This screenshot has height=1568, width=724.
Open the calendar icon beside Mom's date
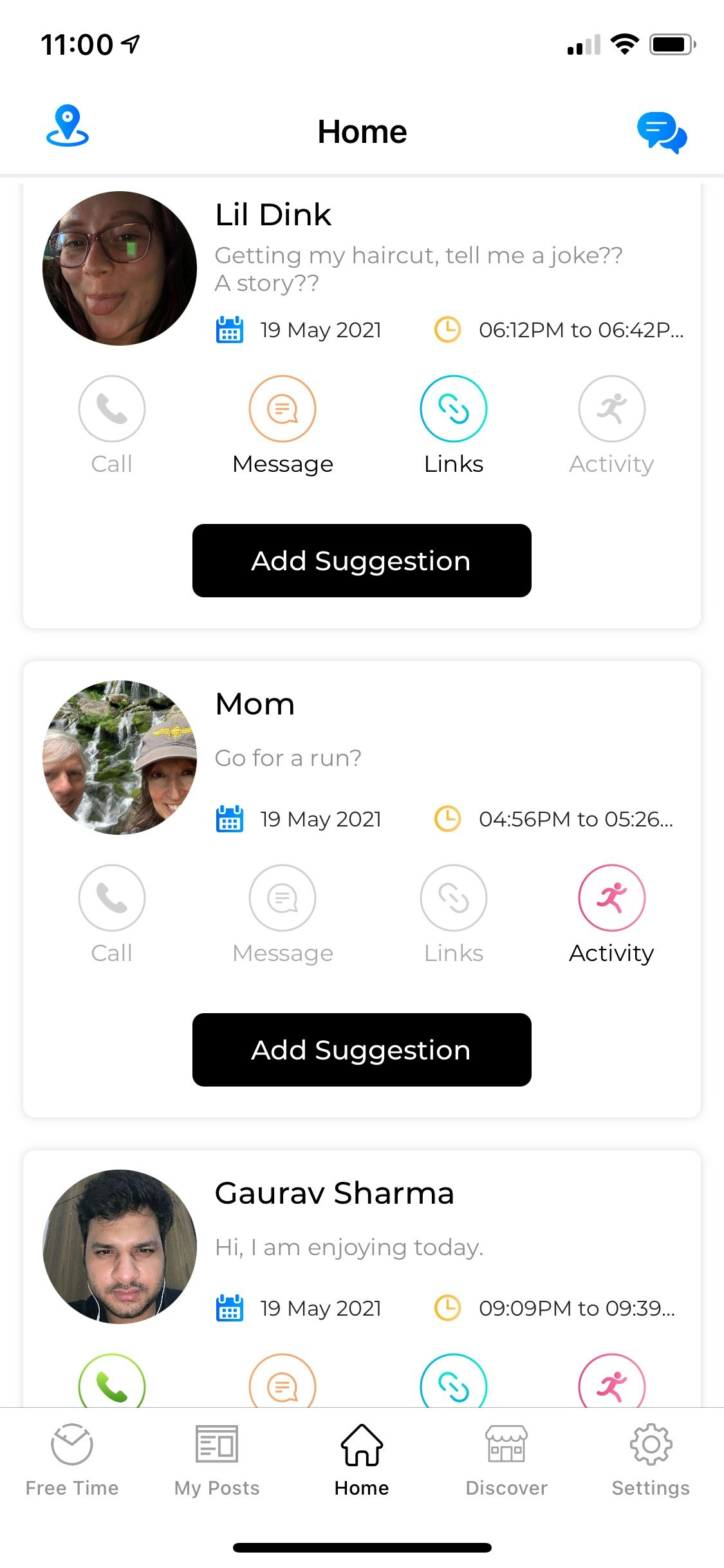[228, 818]
